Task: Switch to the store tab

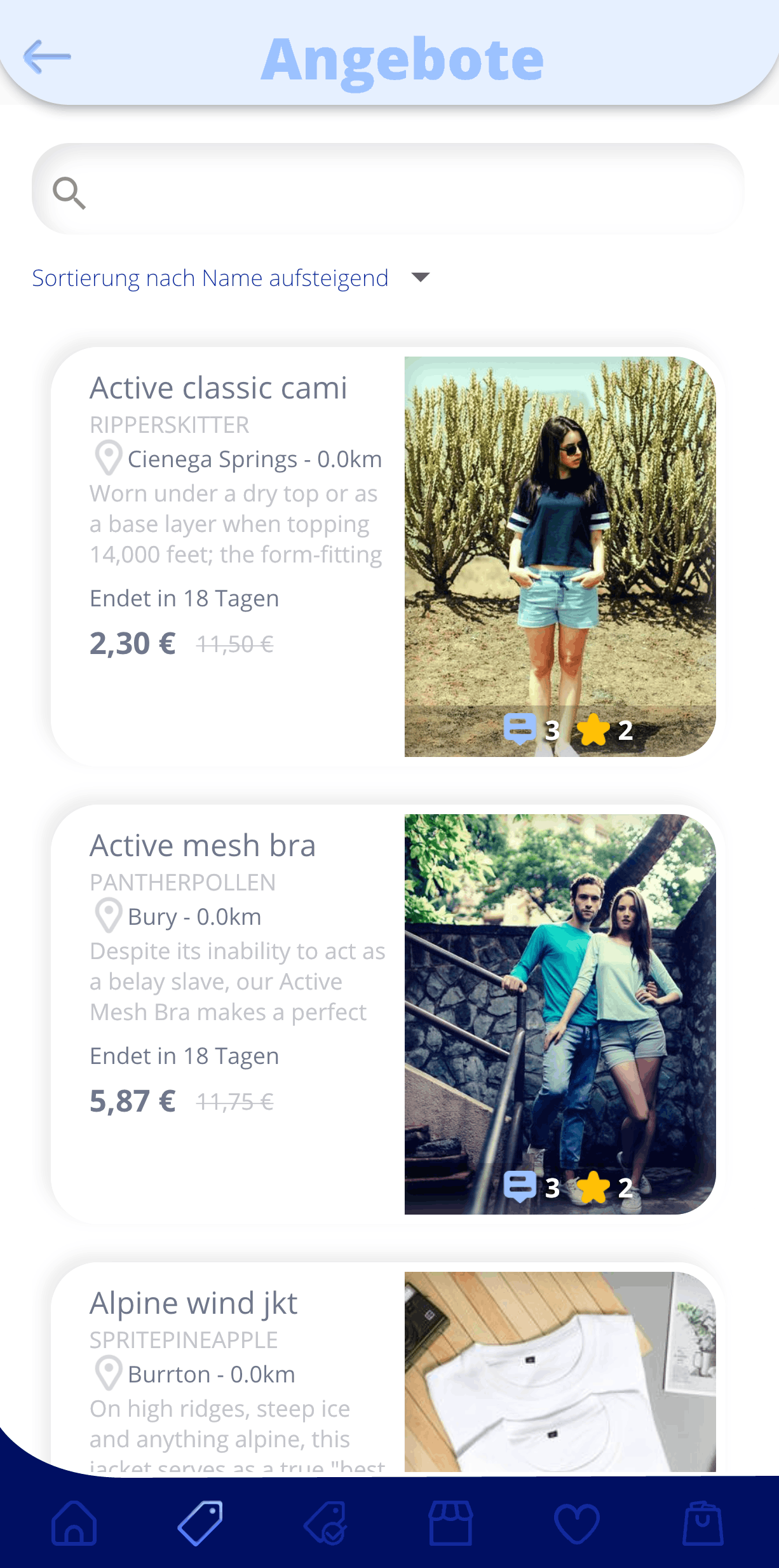Action: pyautogui.click(x=450, y=1523)
